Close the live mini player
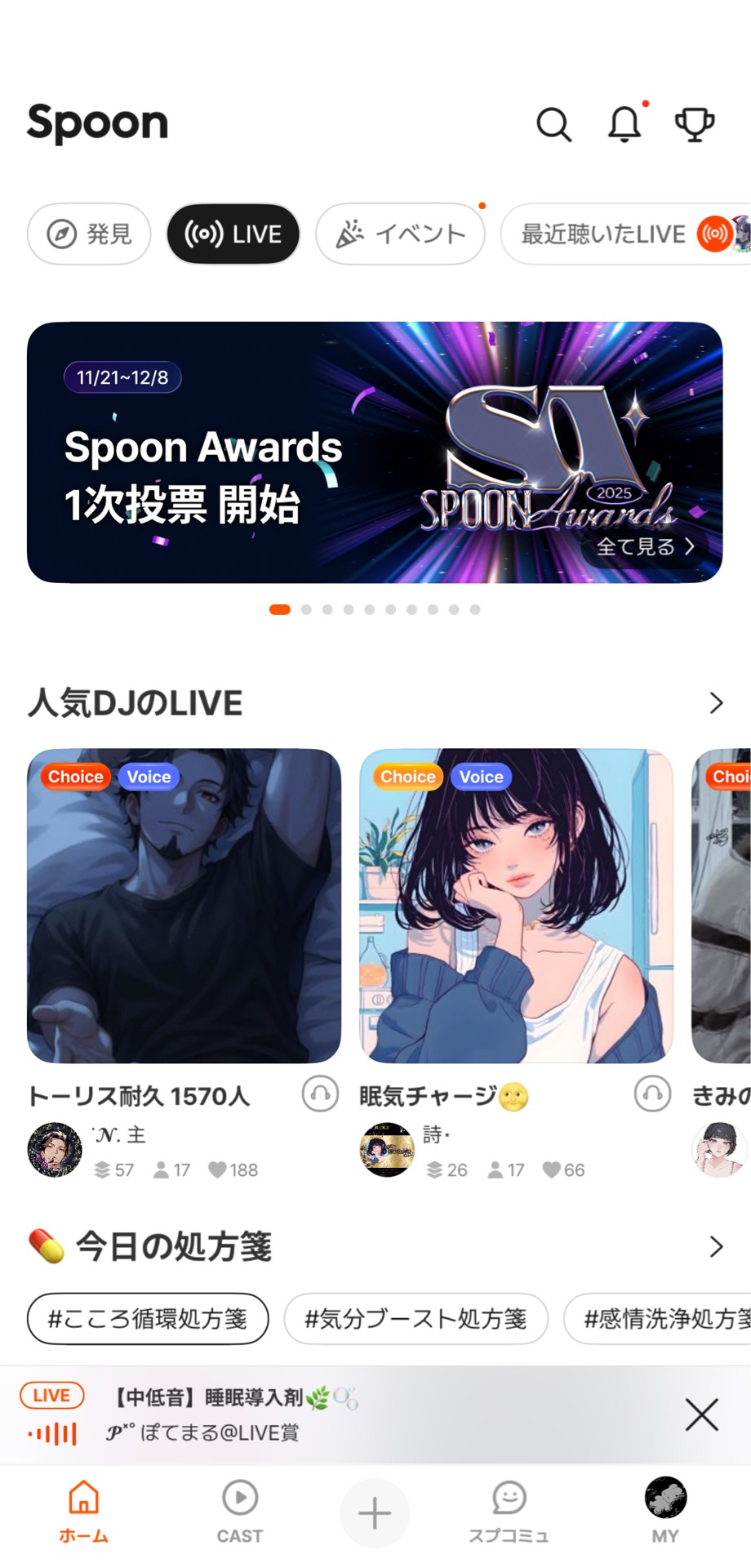This screenshot has width=751, height=1568. coord(701,1414)
